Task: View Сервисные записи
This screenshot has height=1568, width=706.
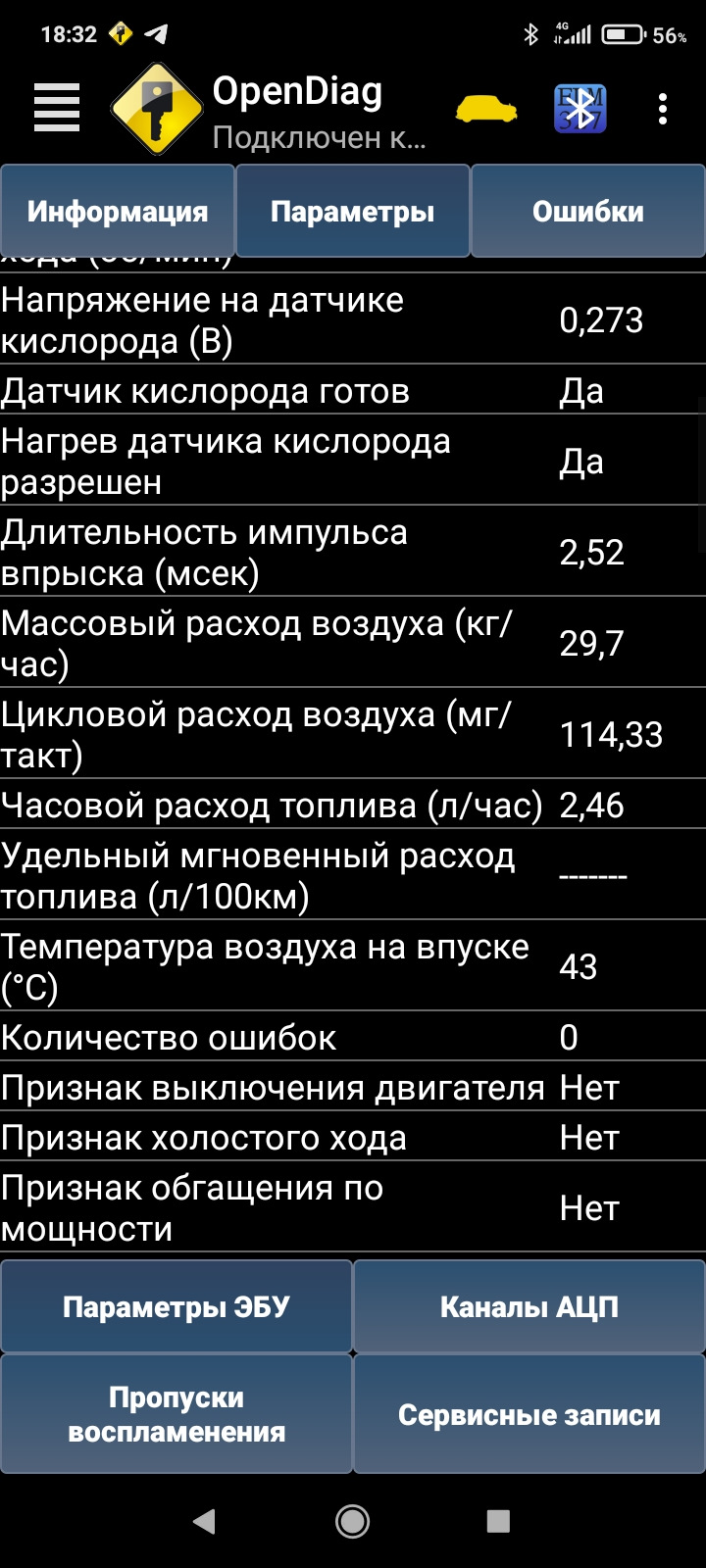Action: click(529, 1414)
